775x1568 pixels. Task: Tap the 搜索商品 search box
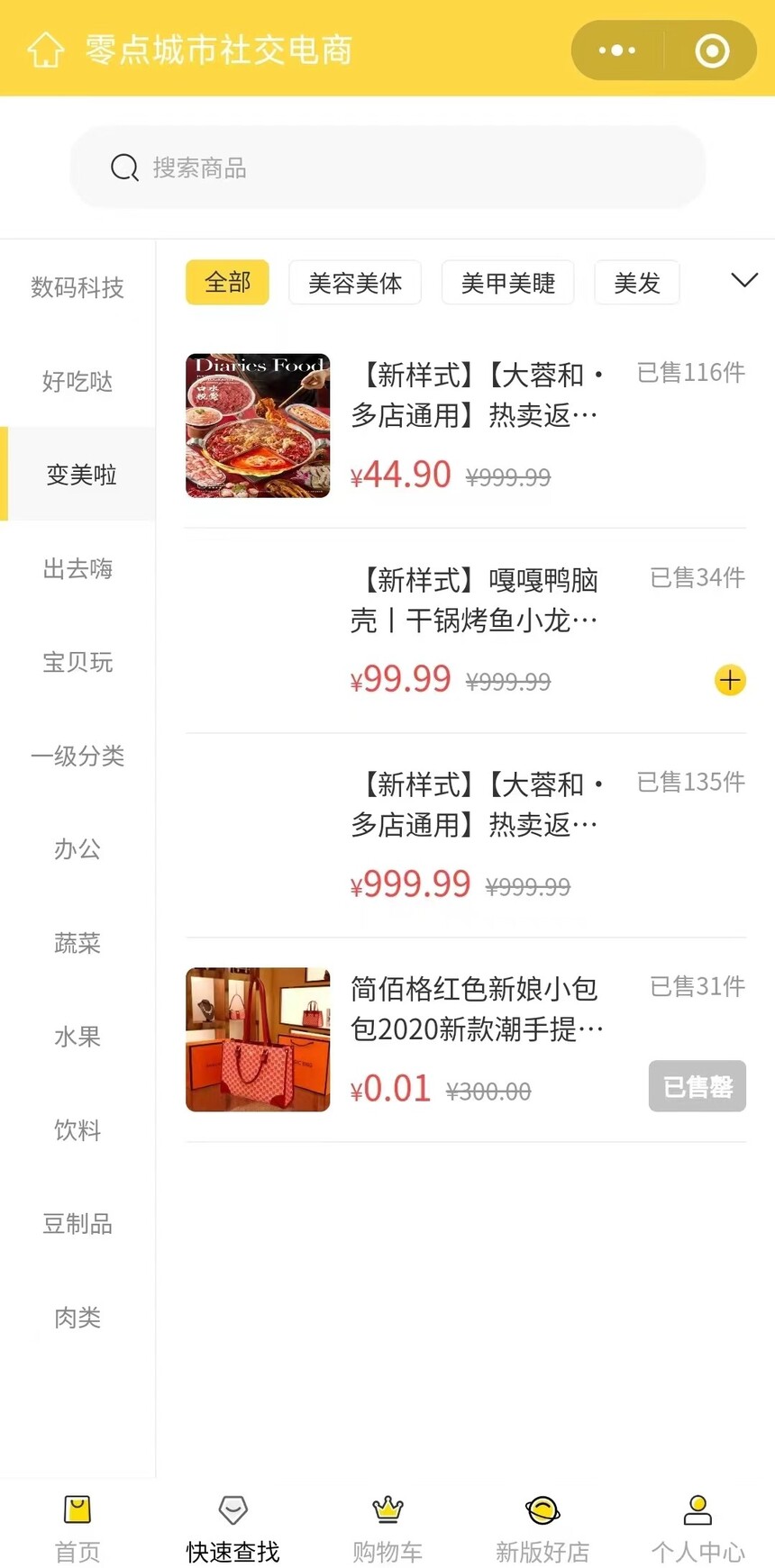(x=387, y=168)
